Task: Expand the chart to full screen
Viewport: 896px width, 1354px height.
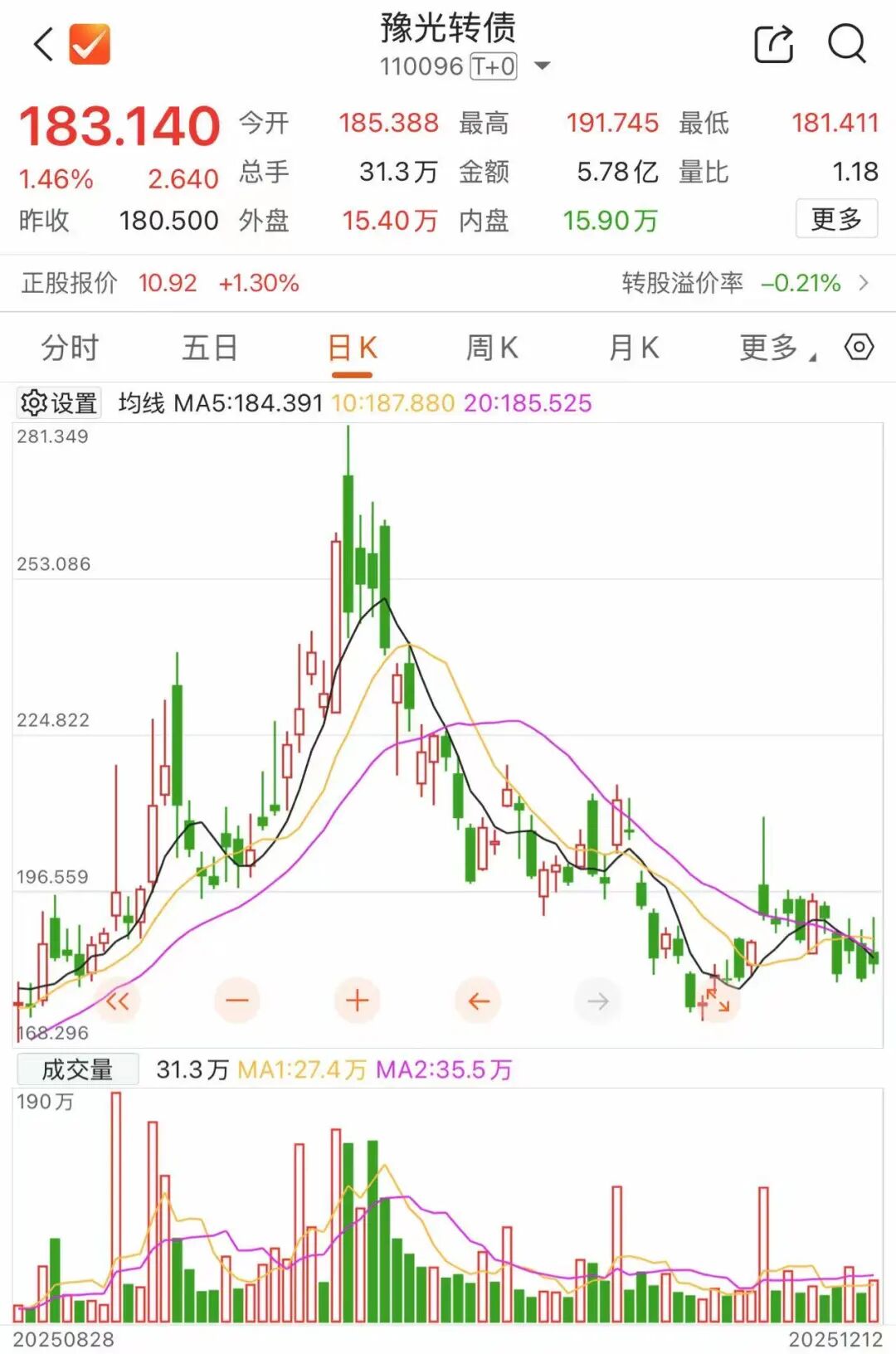Action: (717, 1001)
